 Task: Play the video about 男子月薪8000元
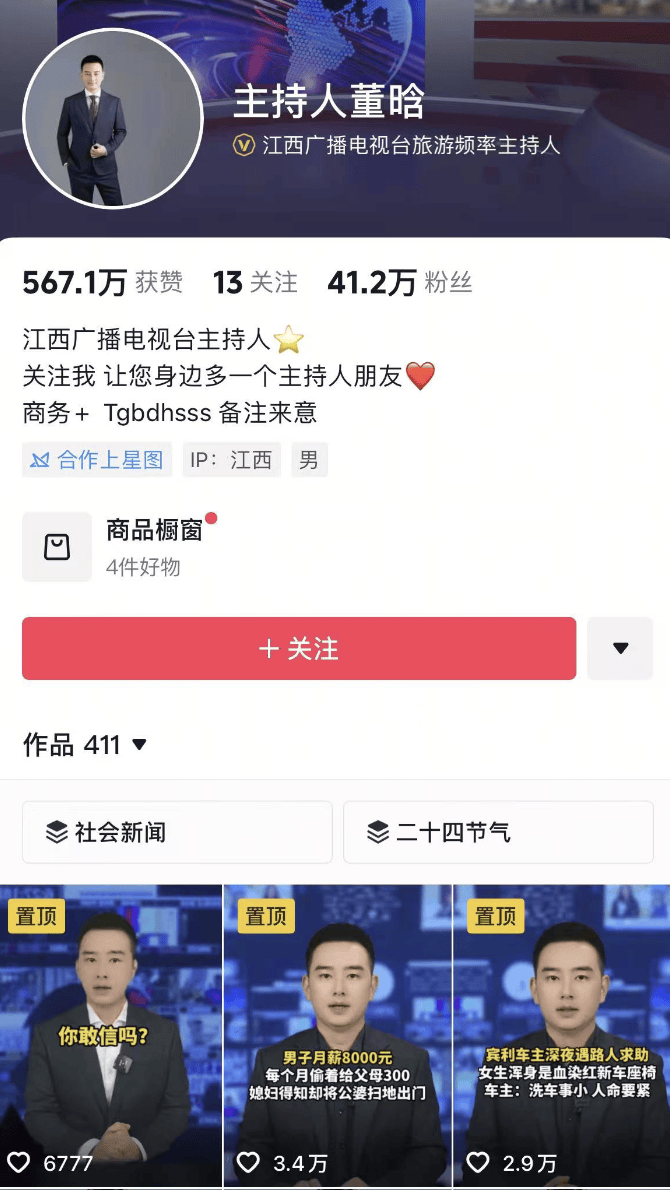[337, 1035]
